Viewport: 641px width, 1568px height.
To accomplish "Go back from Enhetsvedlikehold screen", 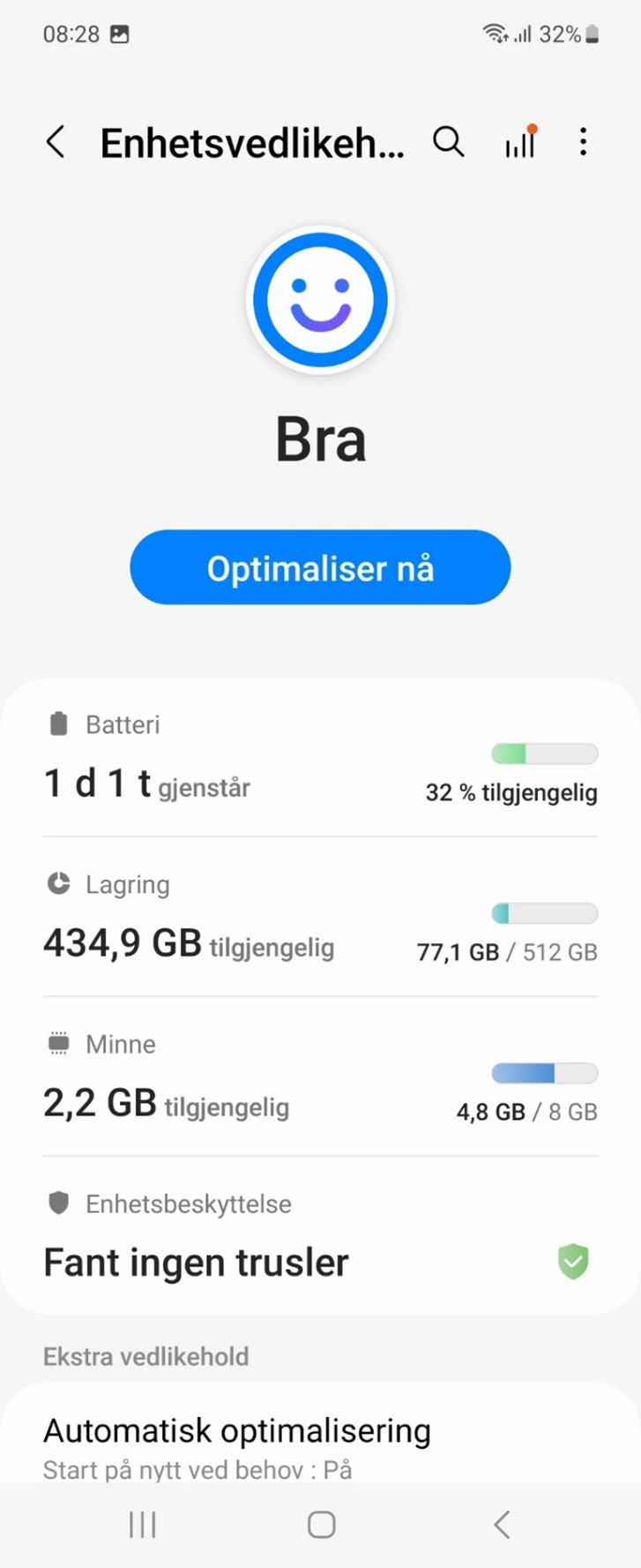I will click(56, 142).
